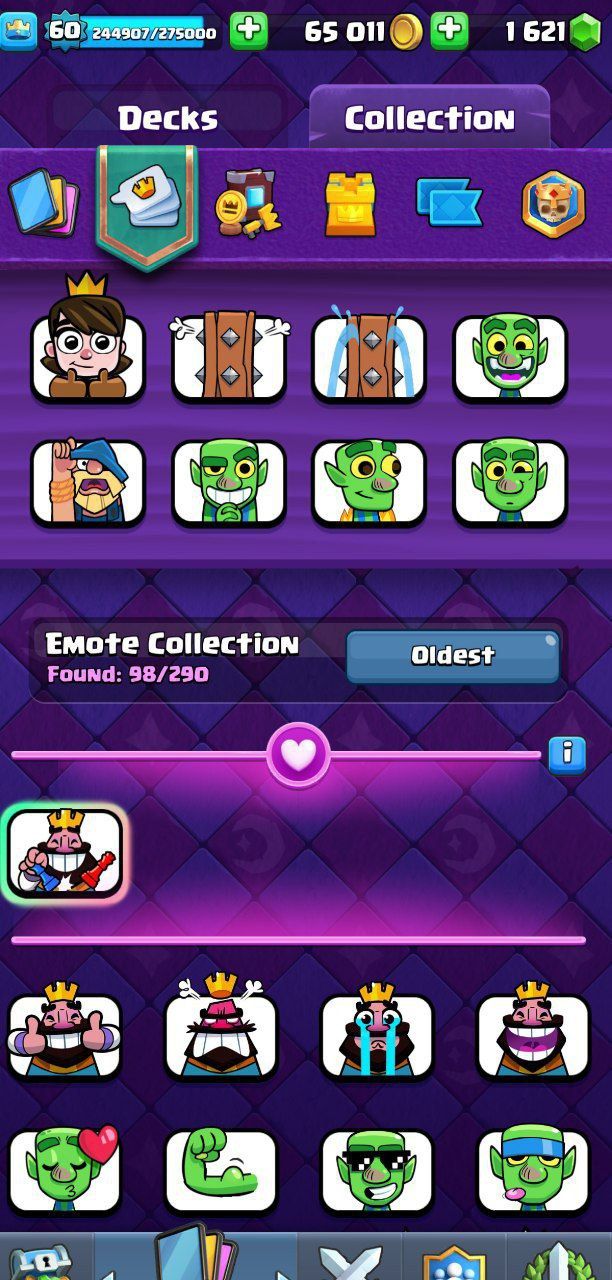Open the tower skins section

tap(350, 203)
